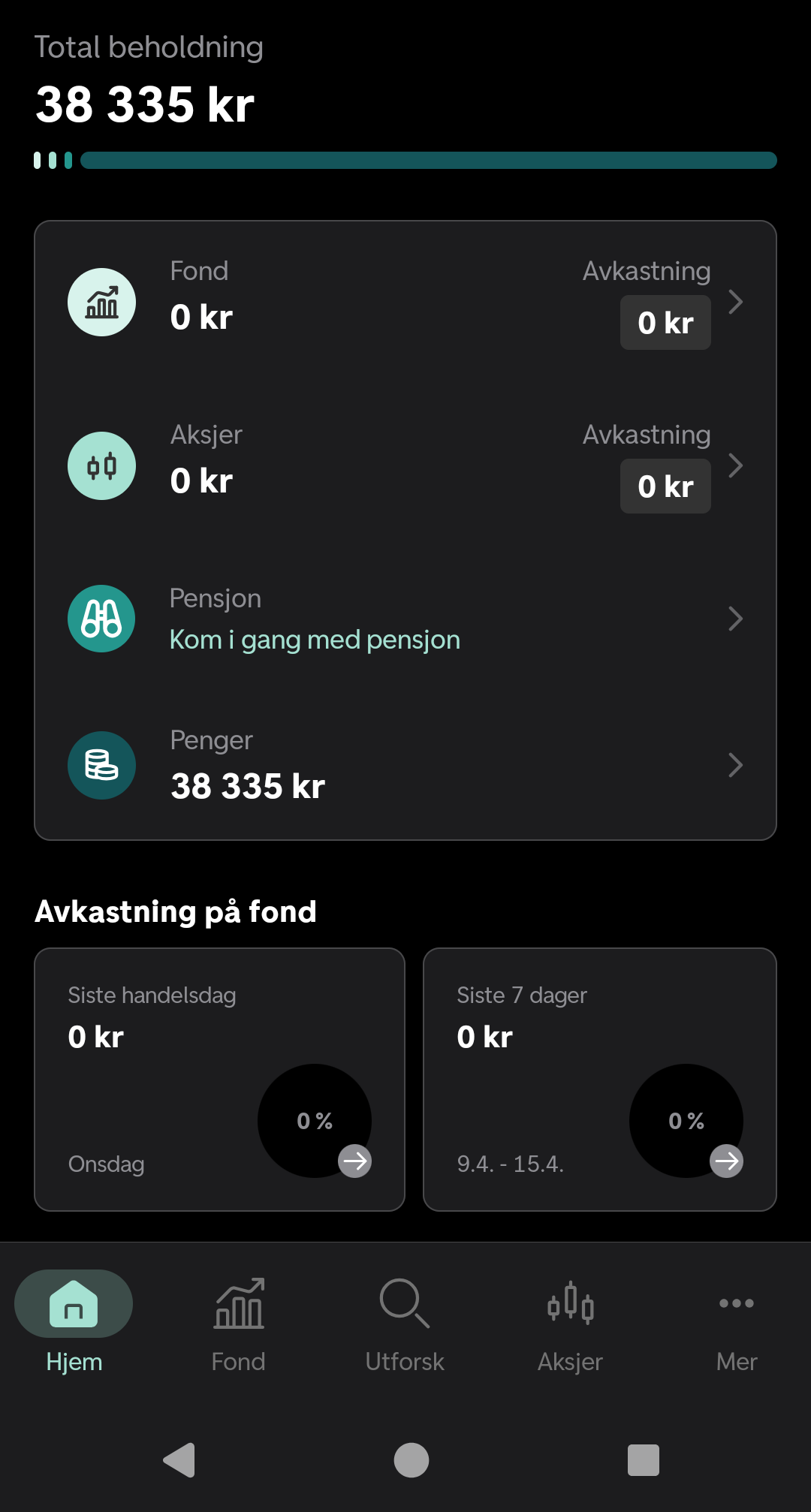Open the Aksjer holdings row

click(405, 466)
